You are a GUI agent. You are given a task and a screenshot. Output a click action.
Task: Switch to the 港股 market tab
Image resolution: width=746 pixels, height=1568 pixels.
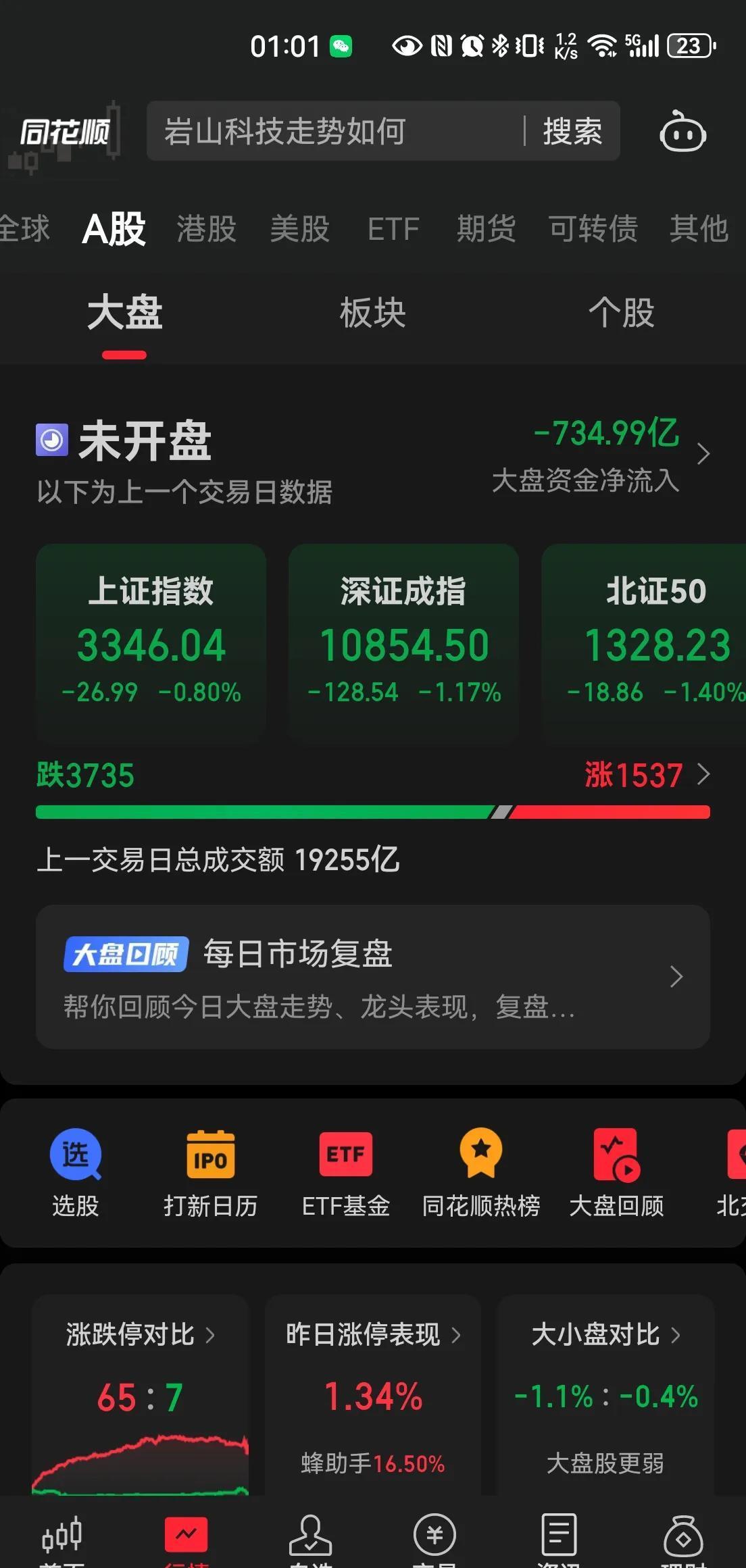205,228
